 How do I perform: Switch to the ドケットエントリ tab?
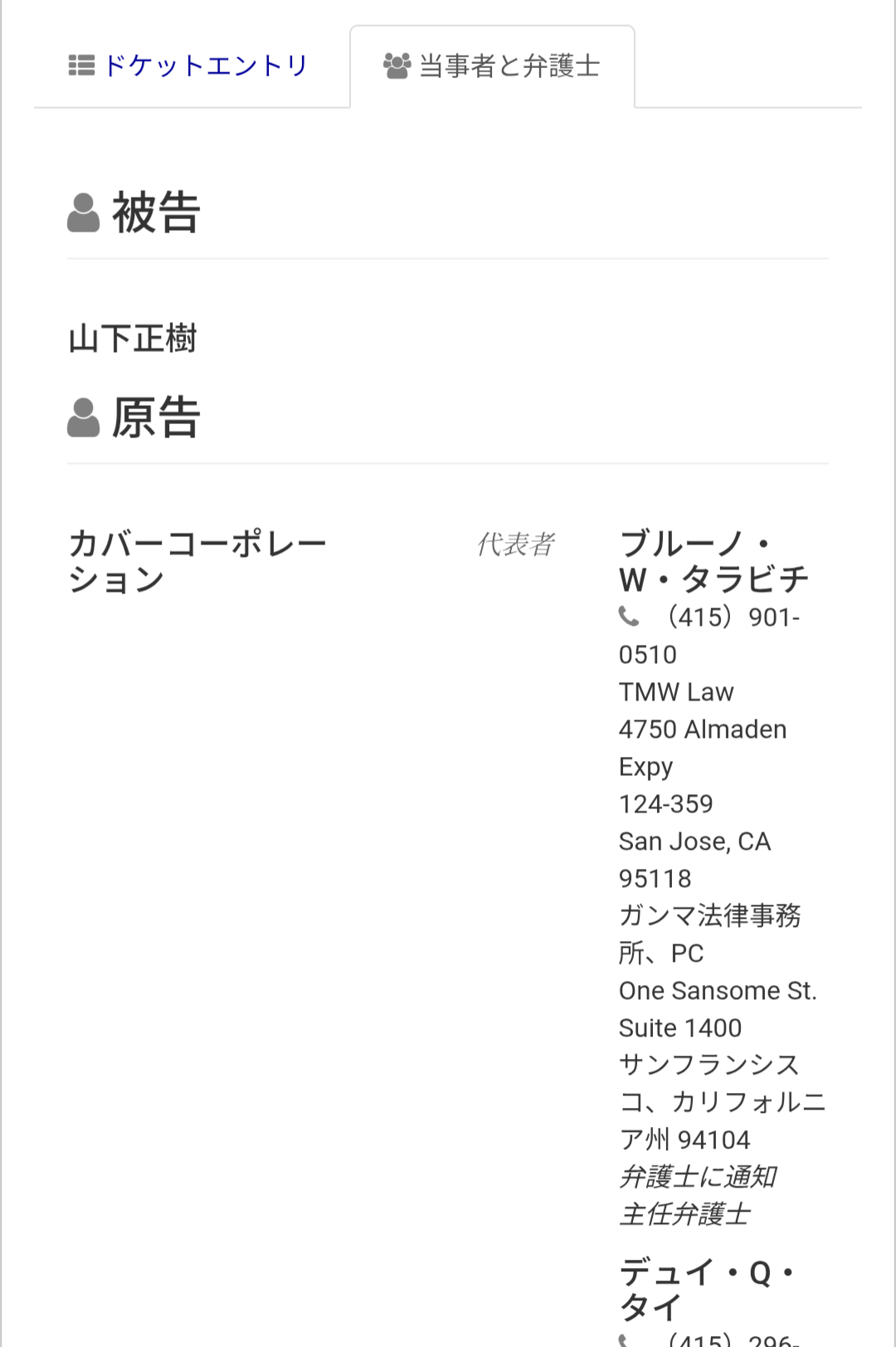tap(189, 66)
